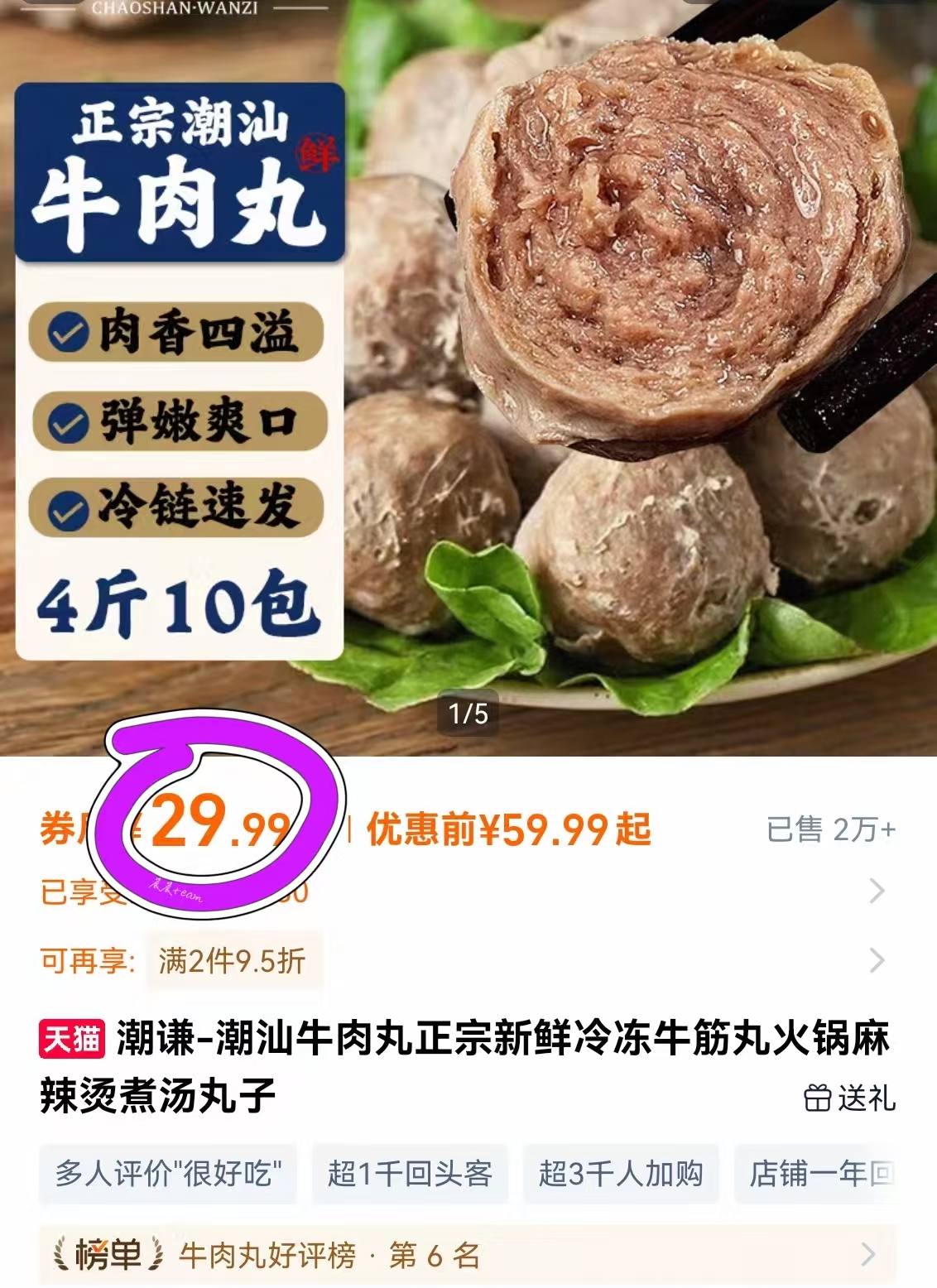Click the 券后 coupon price label
Screen dimensions: 937x1288
(60, 826)
